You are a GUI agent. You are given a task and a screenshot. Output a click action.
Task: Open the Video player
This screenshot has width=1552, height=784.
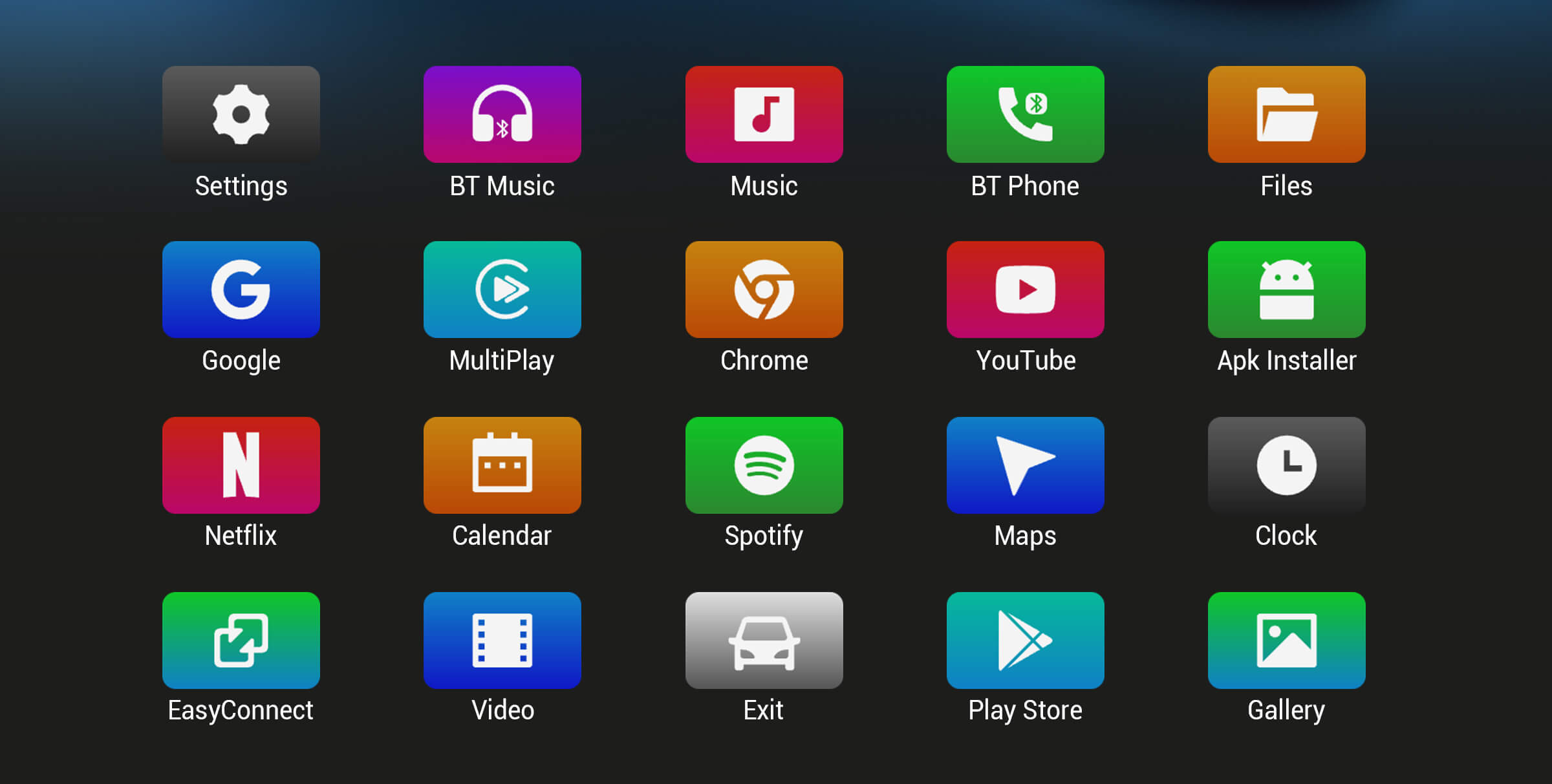click(502, 641)
